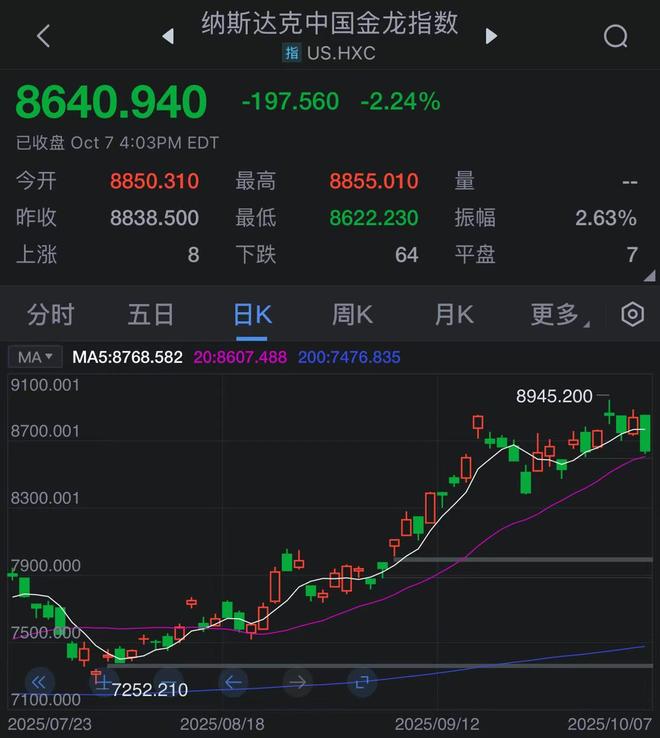This screenshot has width=660, height=738.
Task: Switch to the 月K chart tab
Action: pyautogui.click(x=453, y=315)
